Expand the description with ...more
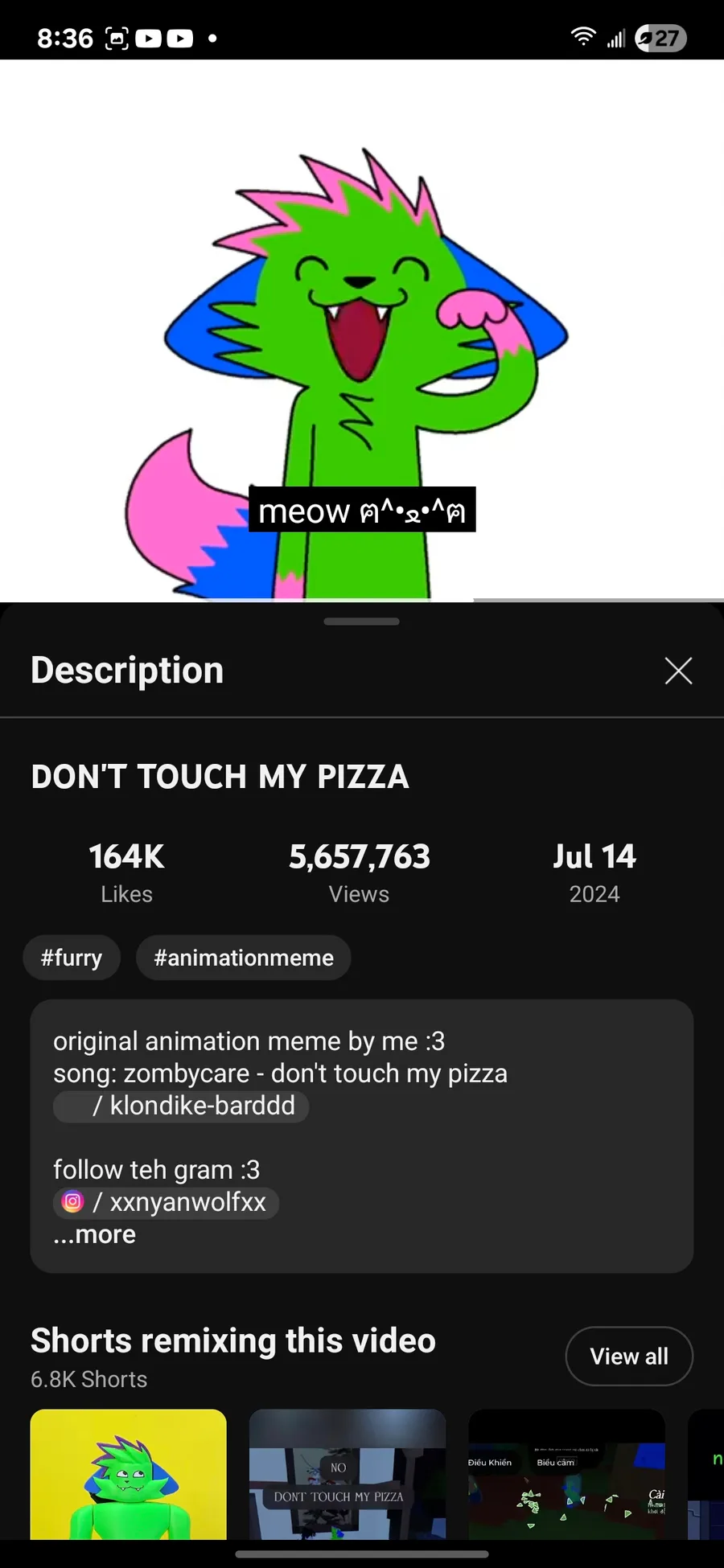Screen dimensions: 724x1568 coord(94,1234)
